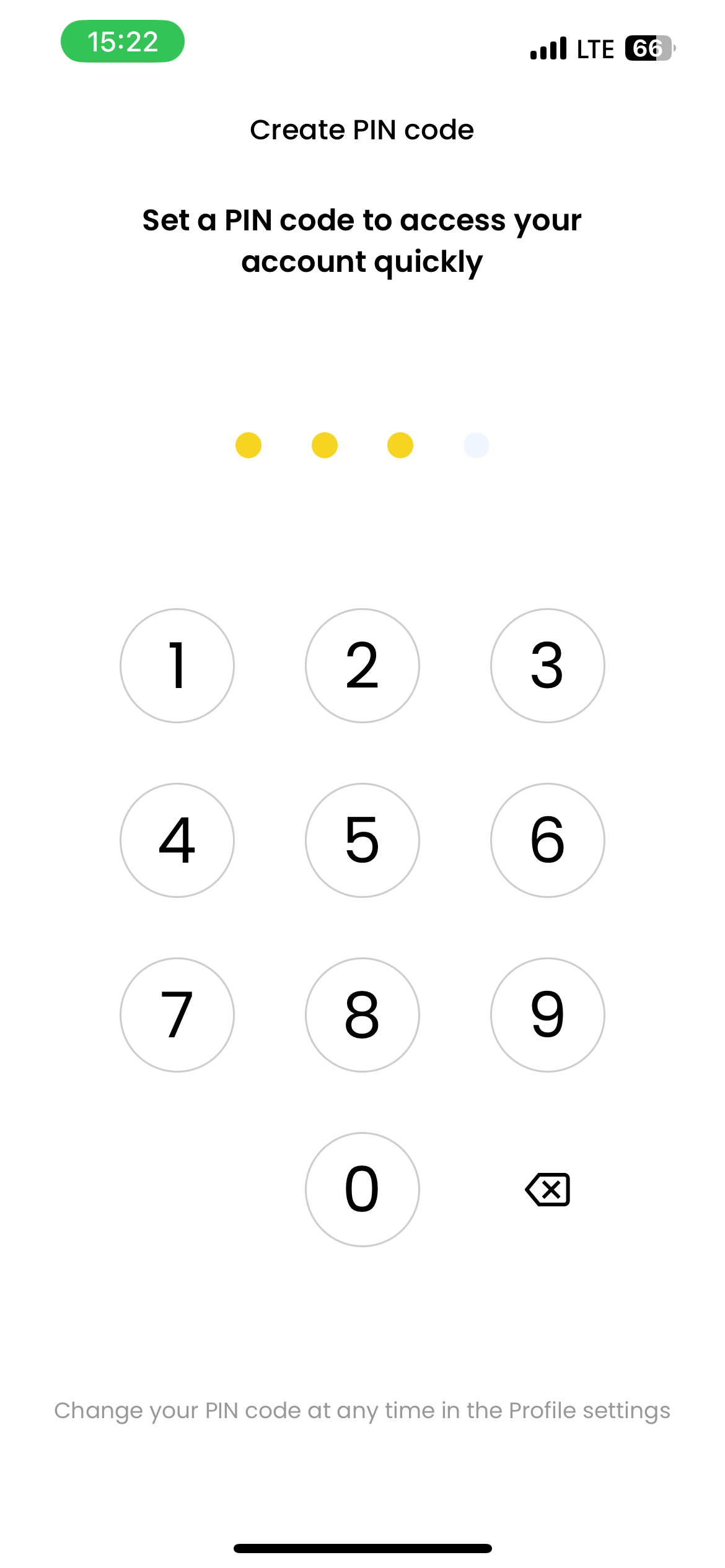Tap the 4 key on keypad

[x=177, y=840]
